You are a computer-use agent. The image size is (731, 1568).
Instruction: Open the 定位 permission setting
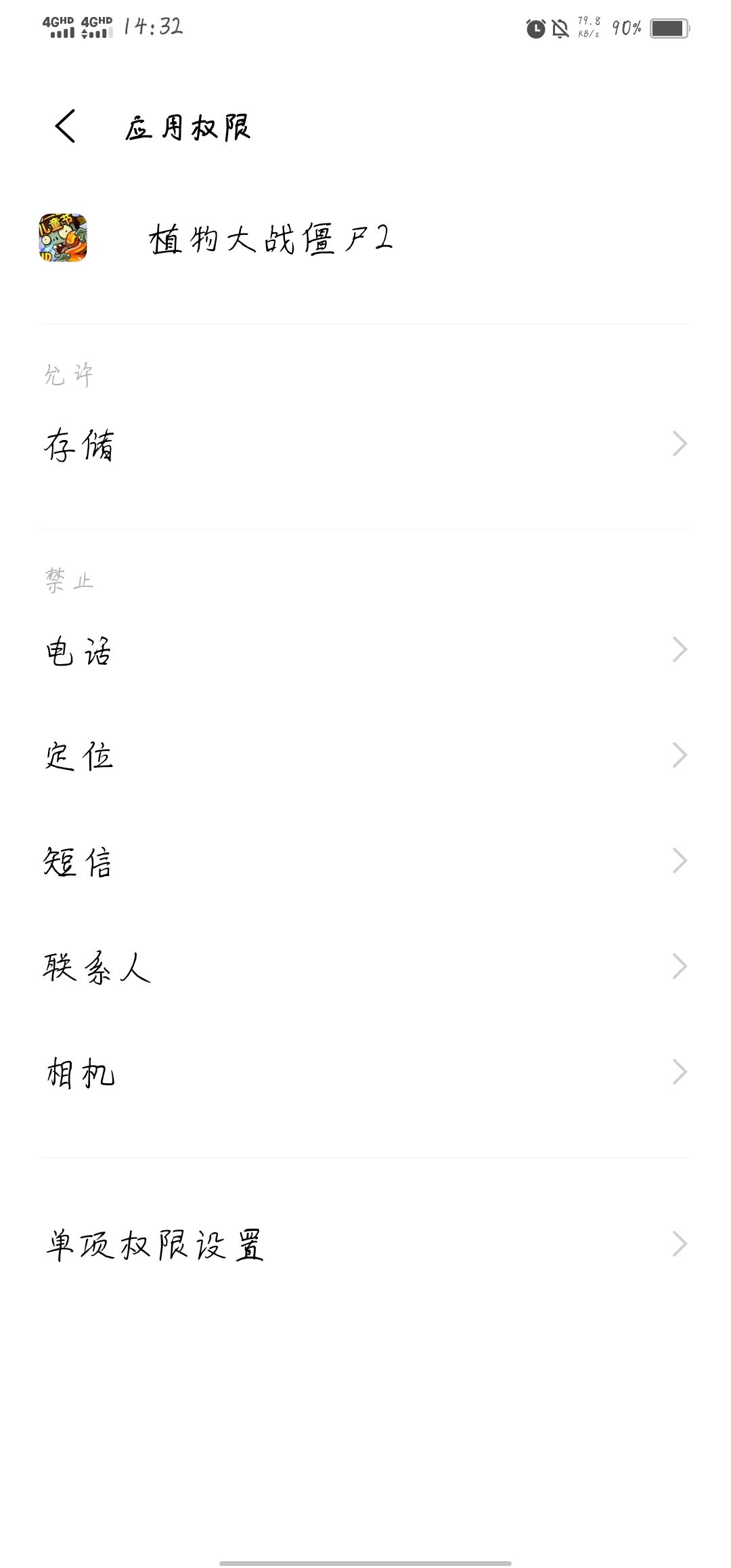coord(365,756)
